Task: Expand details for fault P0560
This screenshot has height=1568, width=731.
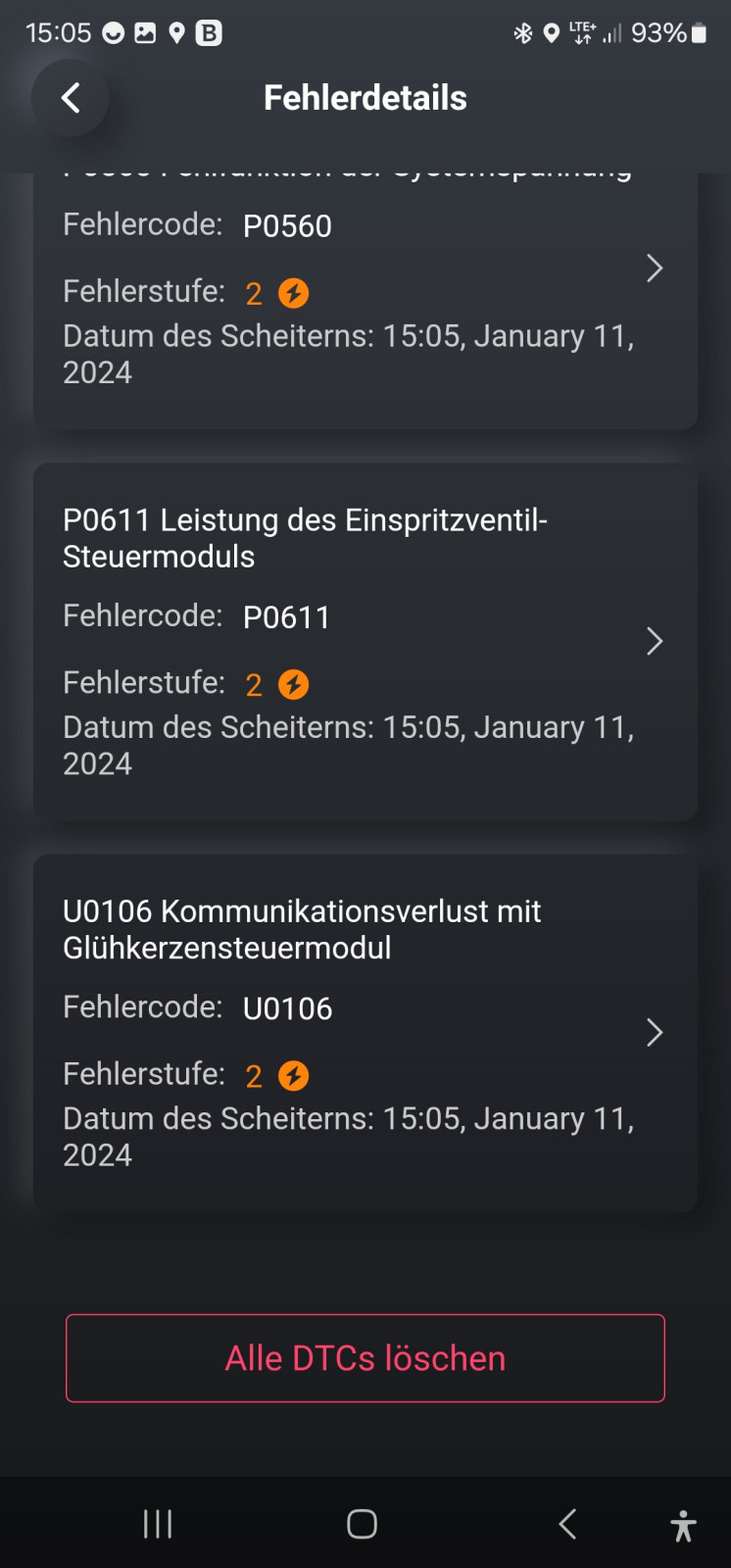Action: pyautogui.click(x=654, y=268)
